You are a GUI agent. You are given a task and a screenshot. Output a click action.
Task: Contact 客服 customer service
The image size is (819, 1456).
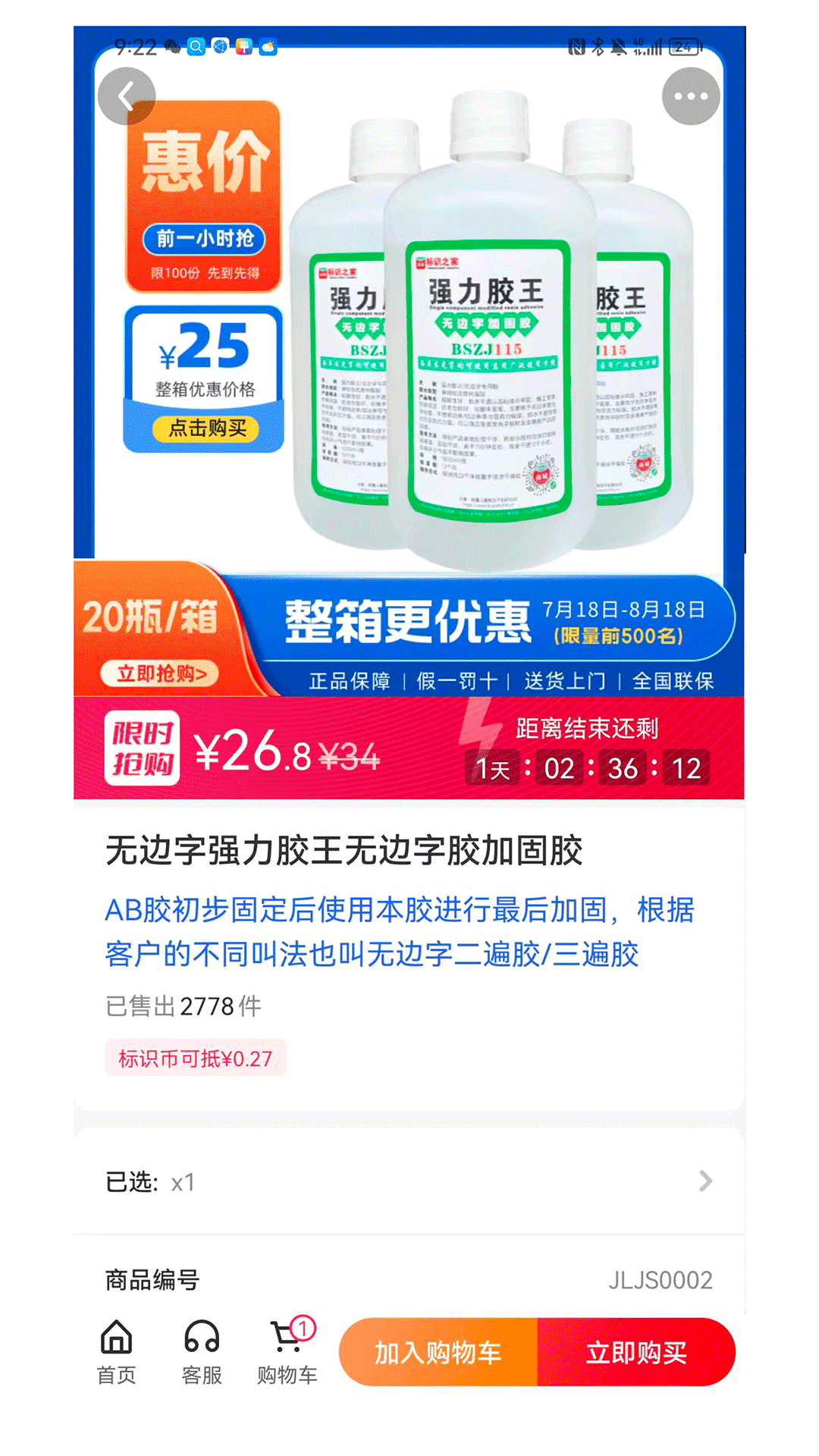pos(202,1351)
